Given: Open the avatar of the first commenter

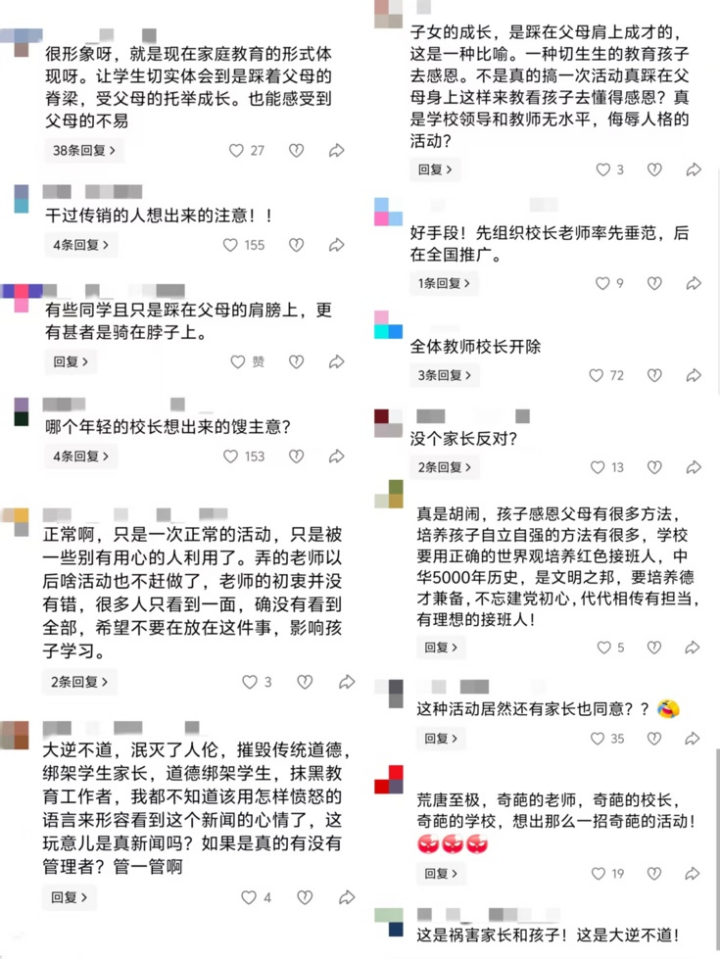Looking at the screenshot, I should click(22, 42).
